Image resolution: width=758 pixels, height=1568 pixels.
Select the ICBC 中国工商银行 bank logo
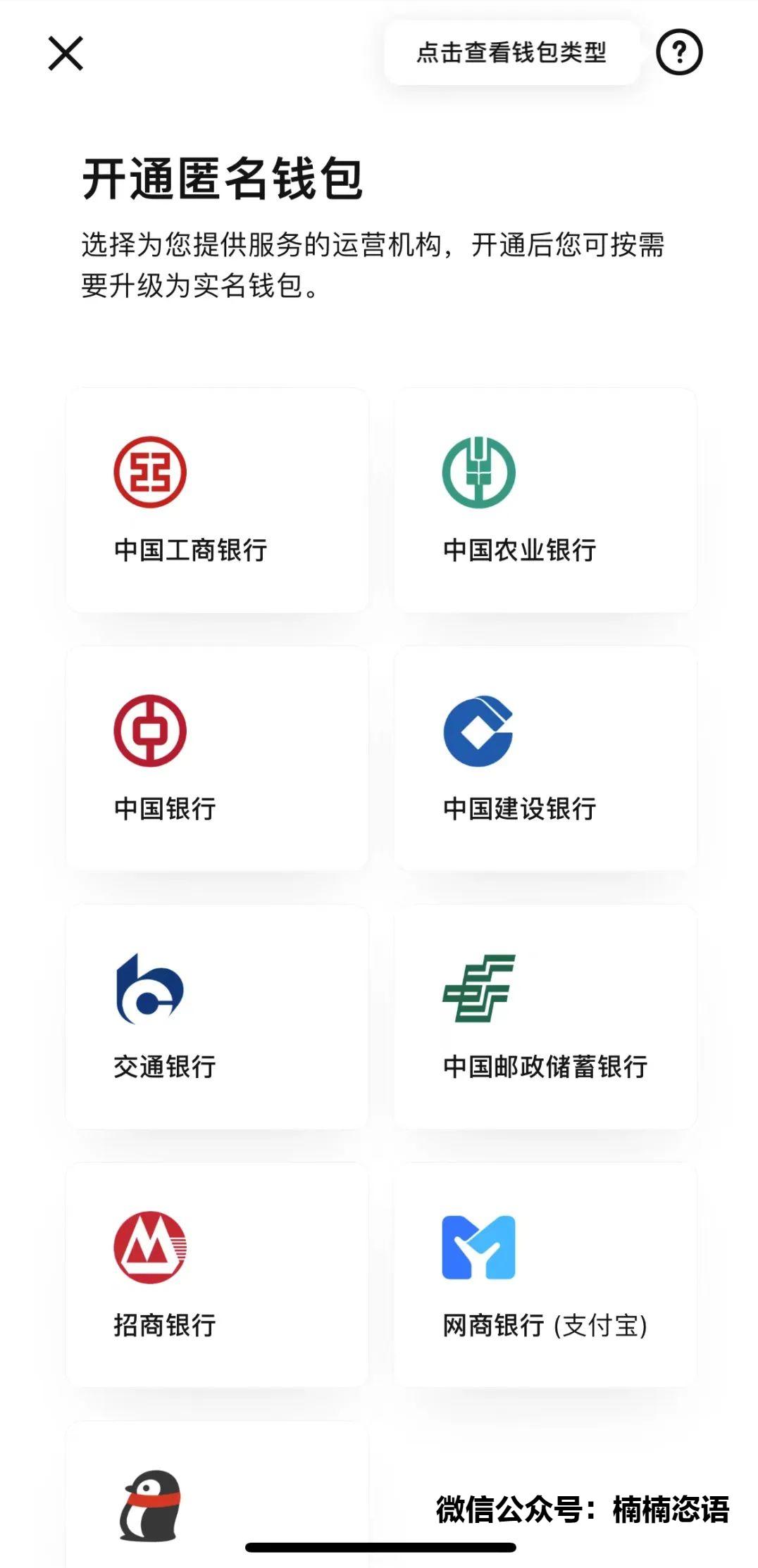[150, 472]
